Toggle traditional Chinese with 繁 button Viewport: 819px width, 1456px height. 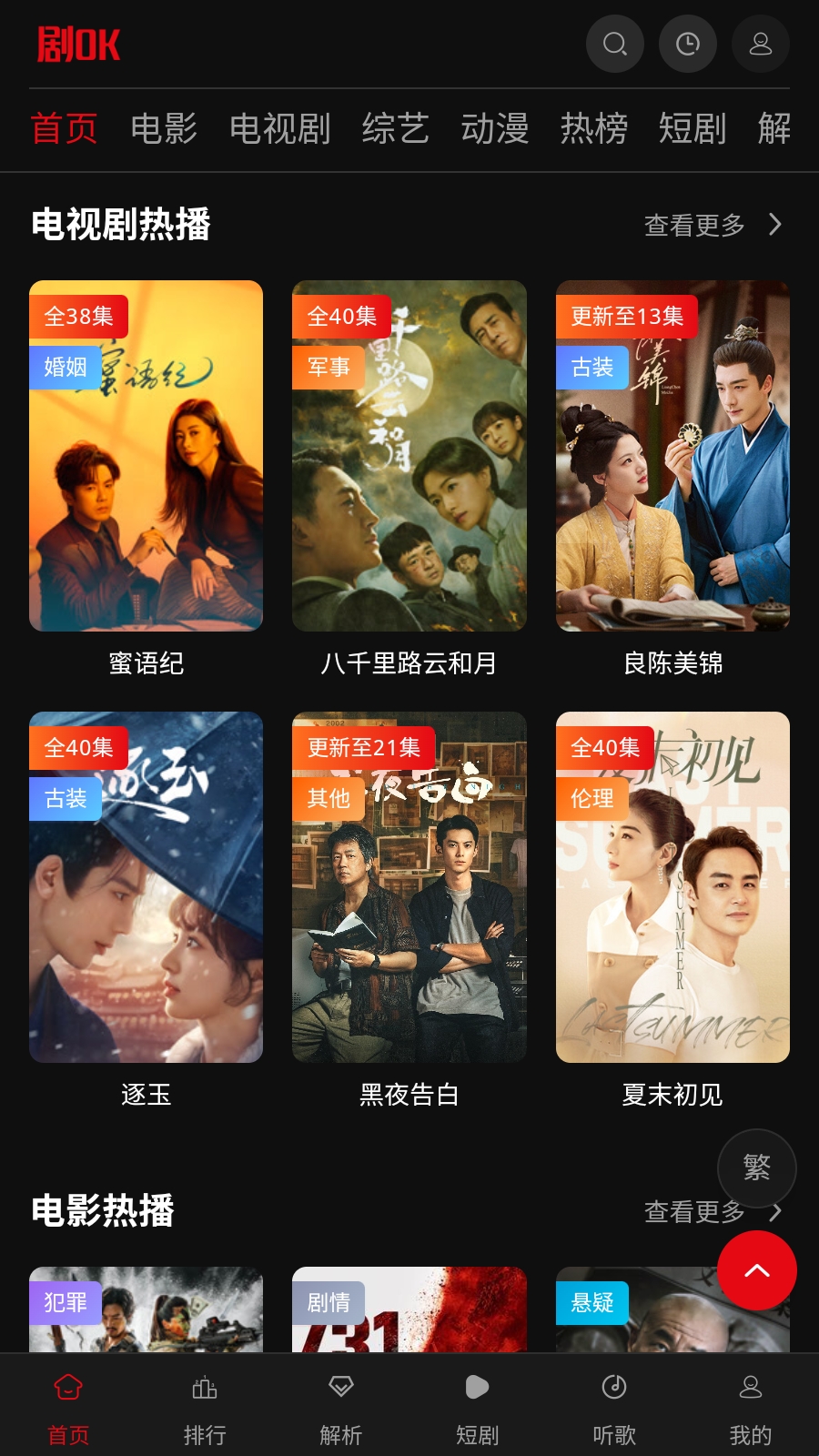757,1168
